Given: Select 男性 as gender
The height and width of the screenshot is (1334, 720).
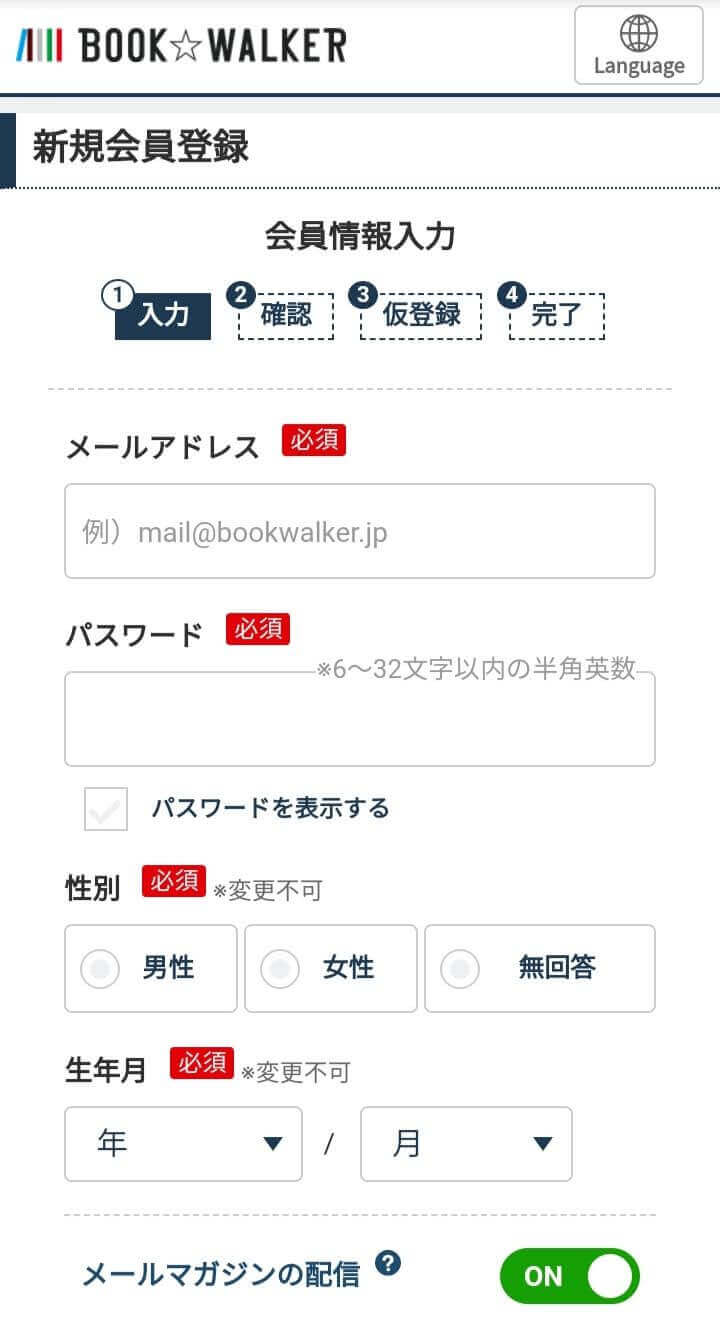Looking at the screenshot, I should (x=151, y=968).
